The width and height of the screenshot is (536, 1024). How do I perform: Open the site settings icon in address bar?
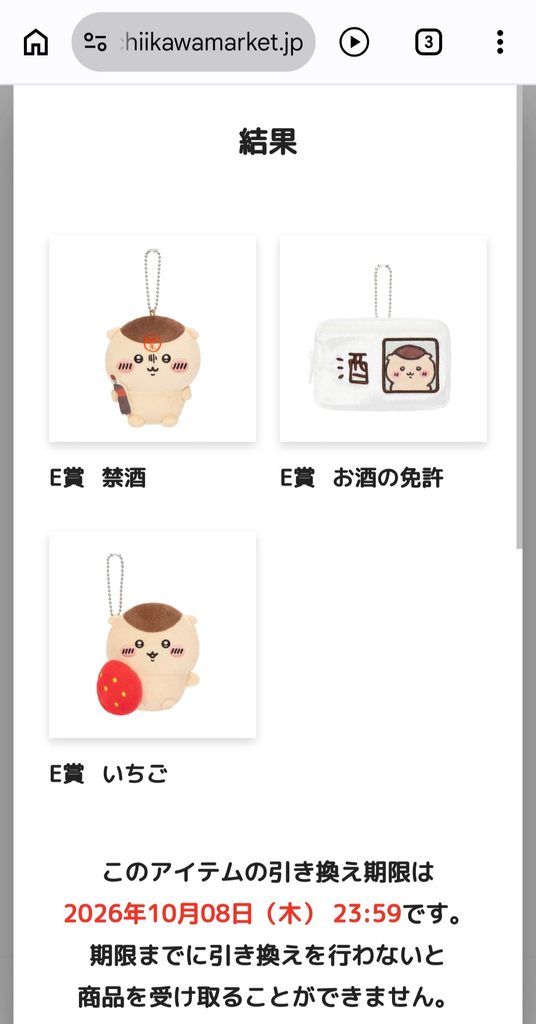[x=95, y=43]
